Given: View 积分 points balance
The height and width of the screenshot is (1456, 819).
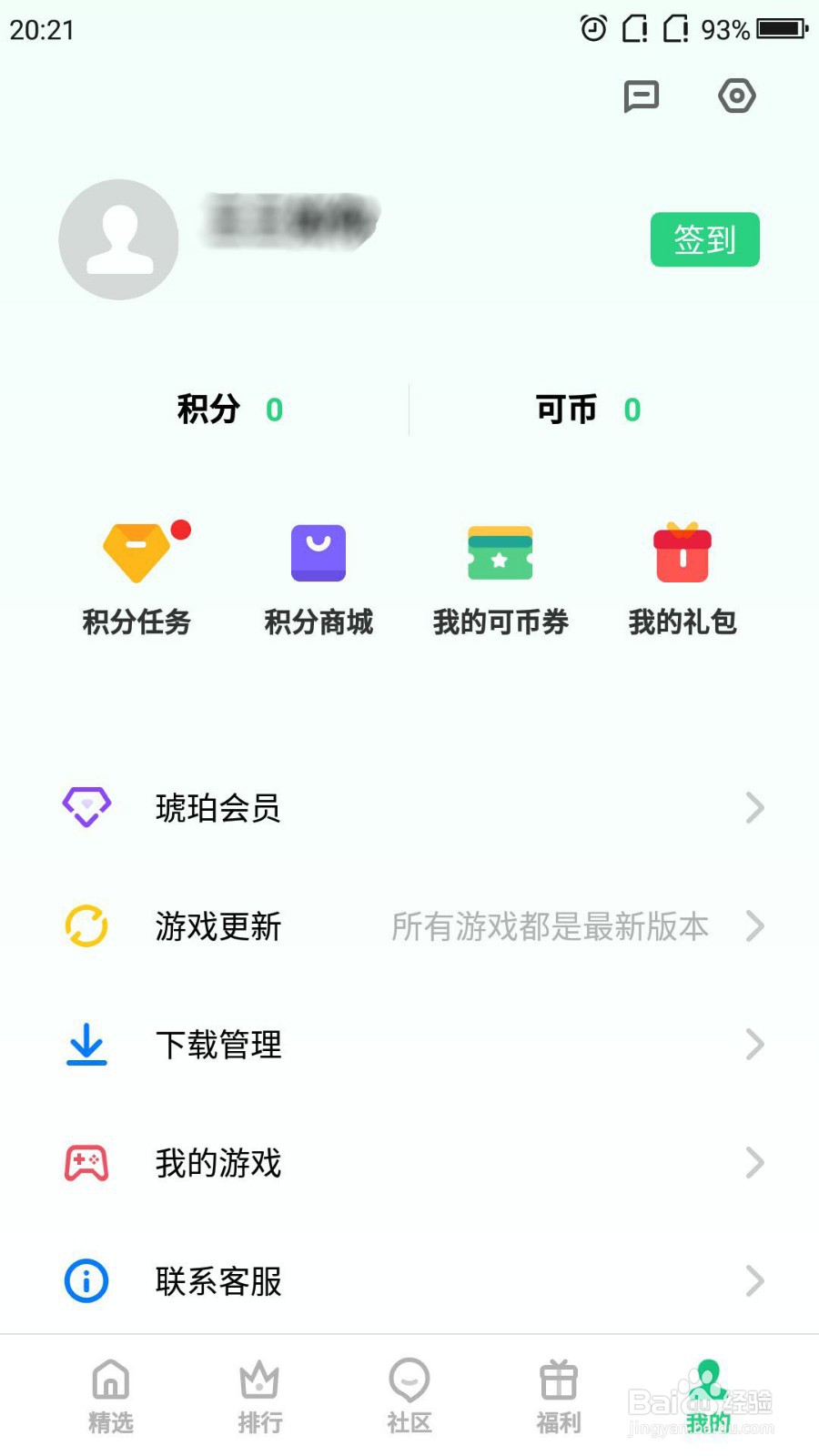Looking at the screenshot, I should pos(230,409).
